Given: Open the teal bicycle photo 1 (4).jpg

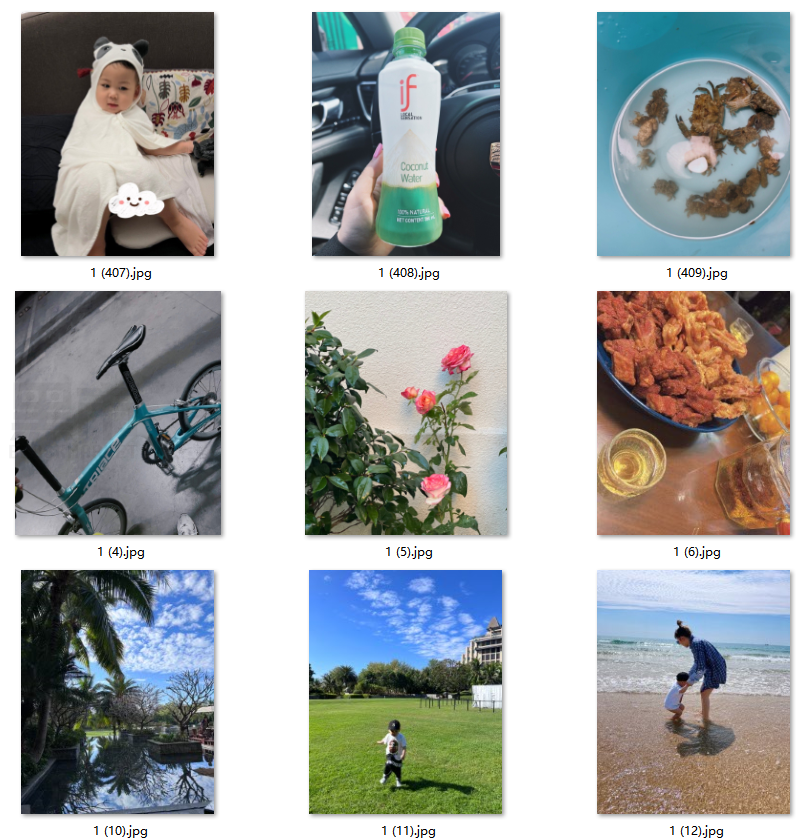Looking at the screenshot, I should point(118,413).
